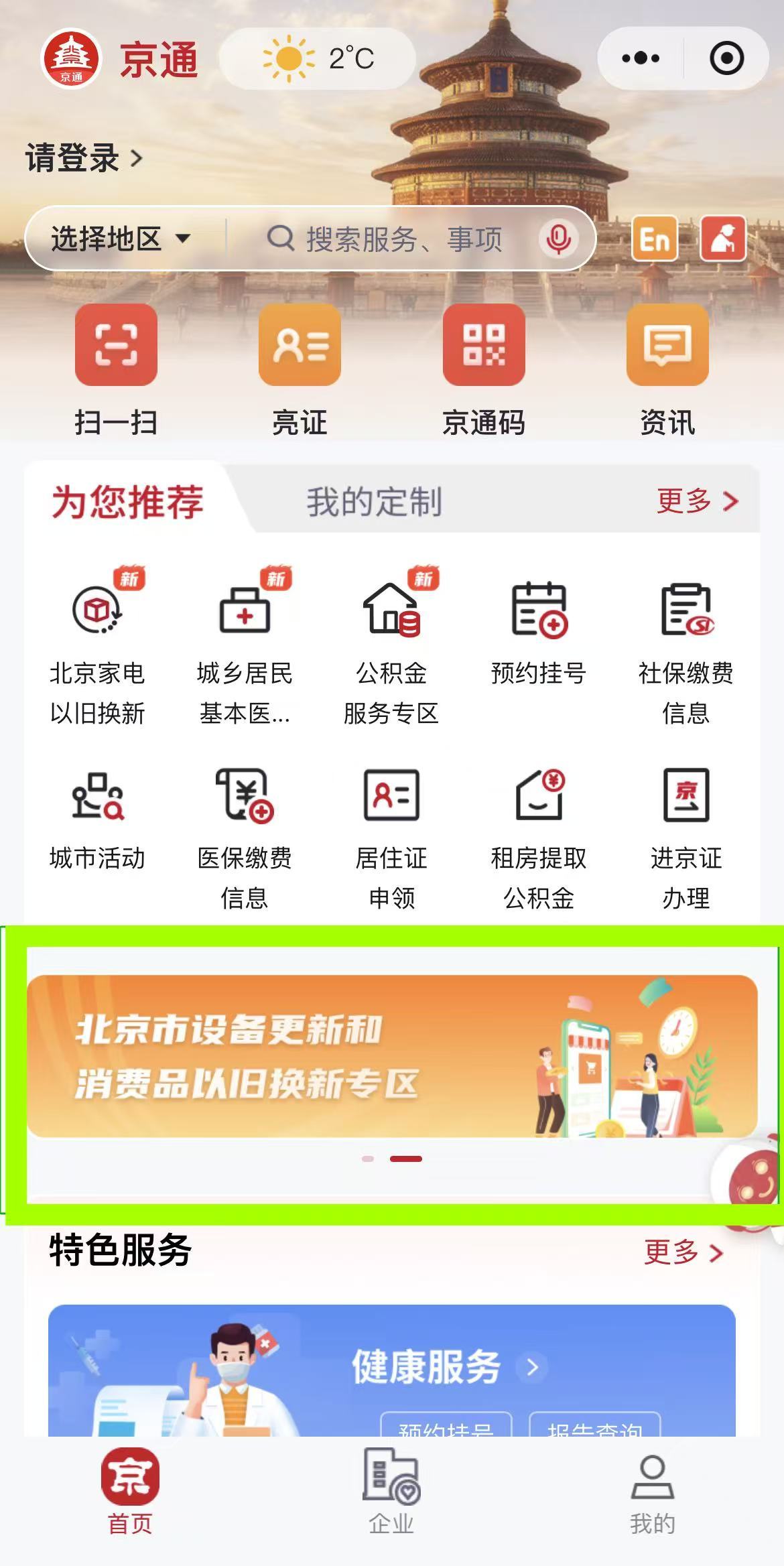784x1566 pixels.
Task: Switch to 我的定制 tab
Action: [374, 501]
